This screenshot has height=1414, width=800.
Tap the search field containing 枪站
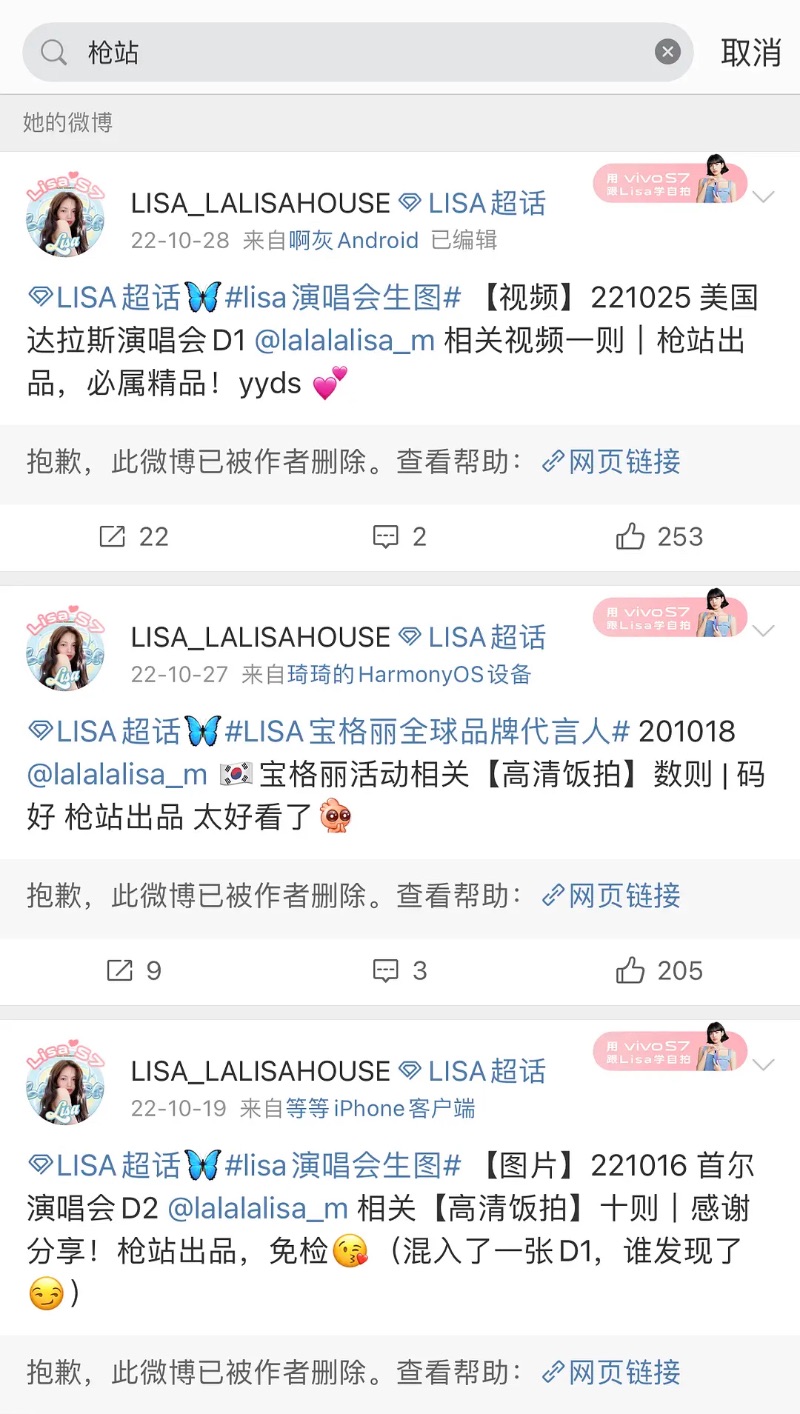click(360, 52)
